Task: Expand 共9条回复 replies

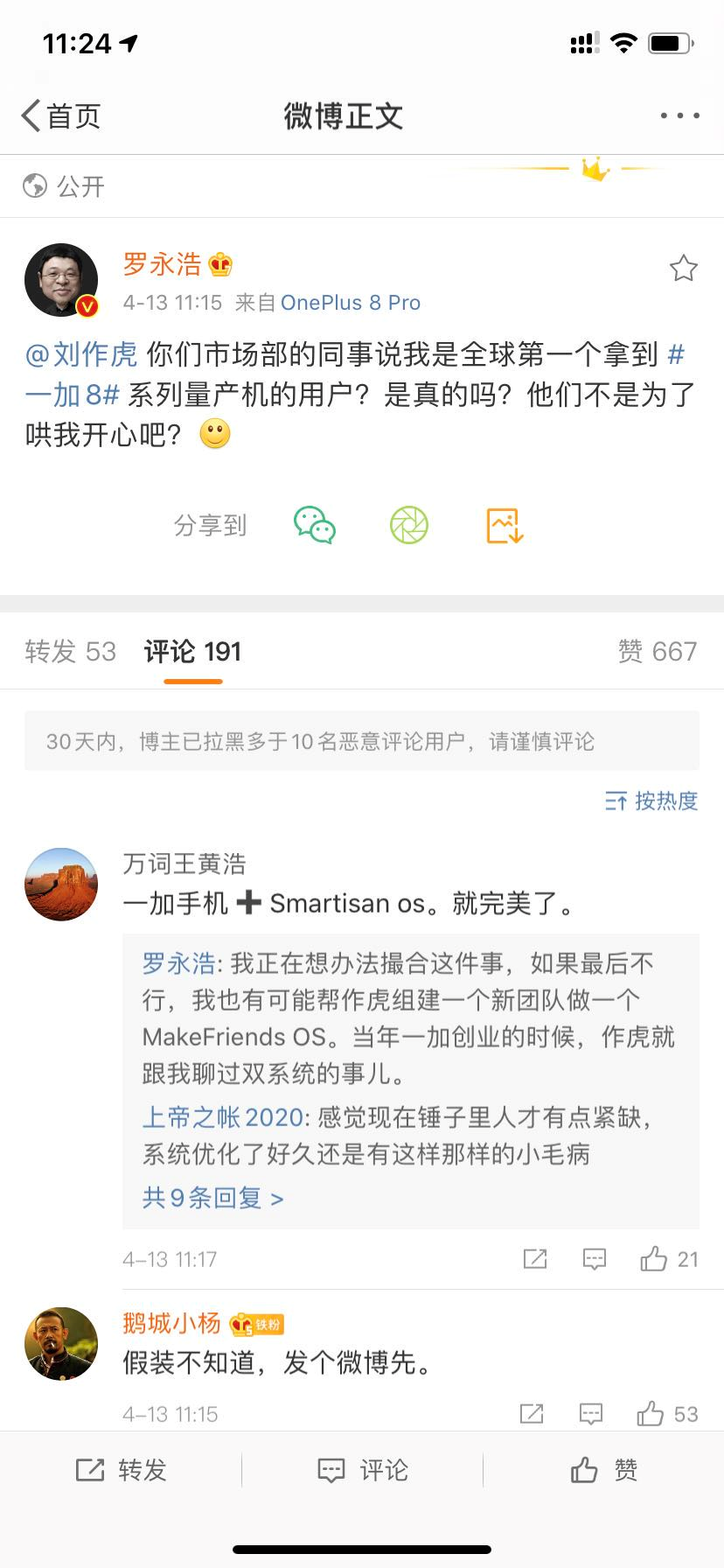Action: point(212,1198)
